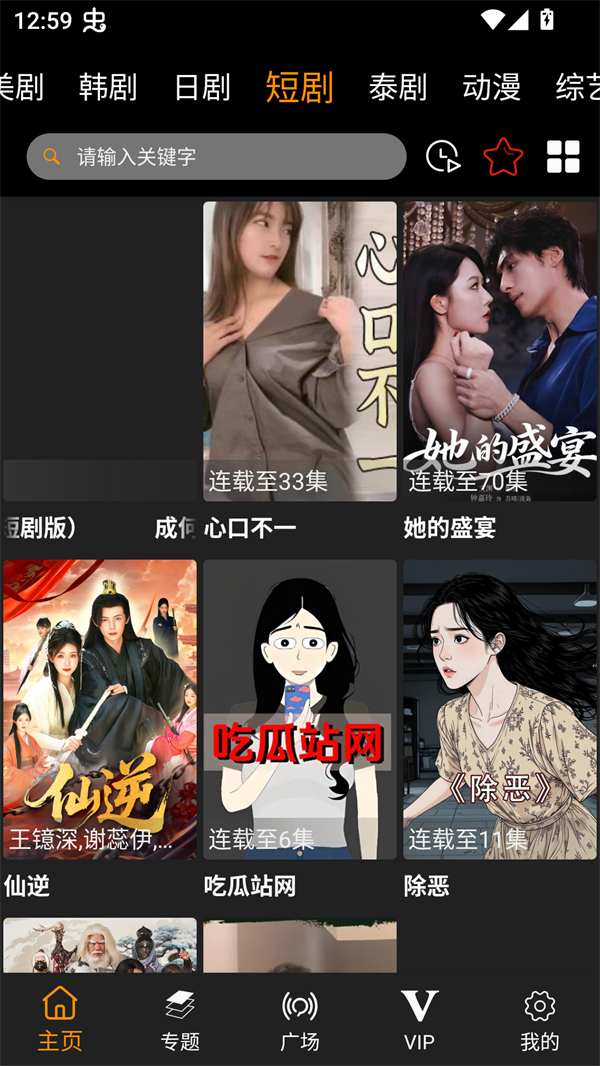Switch to the 日剧 tab
The width and height of the screenshot is (600, 1066).
[202, 88]
